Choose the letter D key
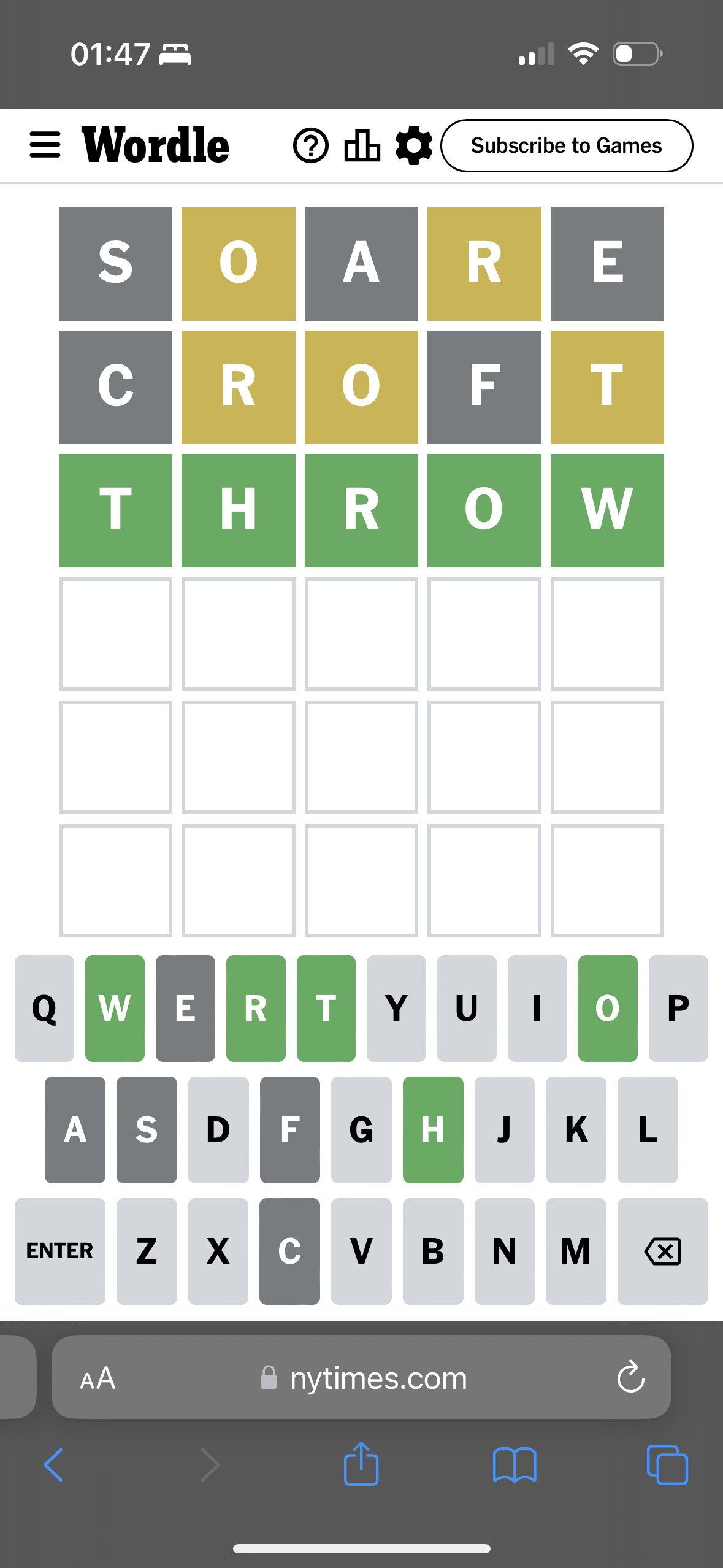Viewport: 723px width, 1568px height. 218,1129
